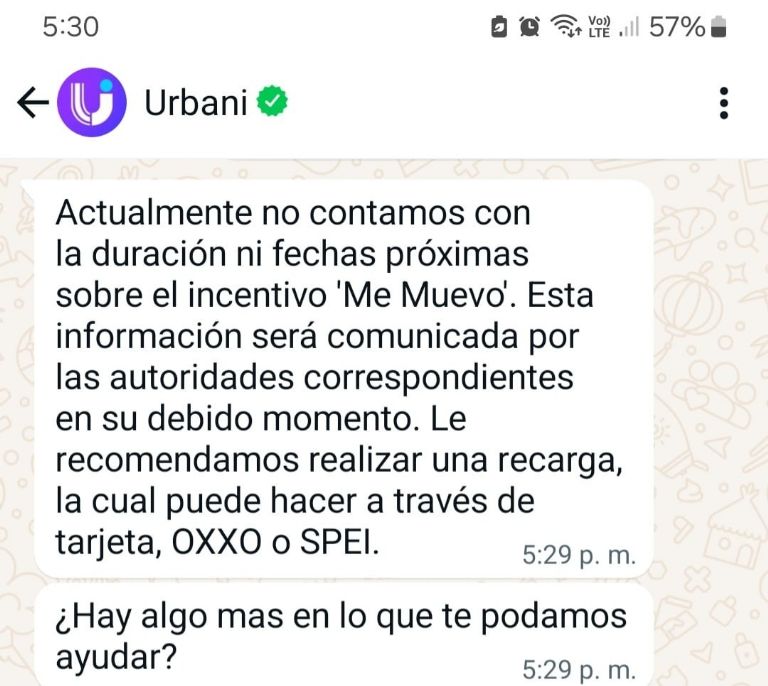Viewport: 768px width, 686px height.
Task: Open the overflow menu with three dots
Action: 723,103
